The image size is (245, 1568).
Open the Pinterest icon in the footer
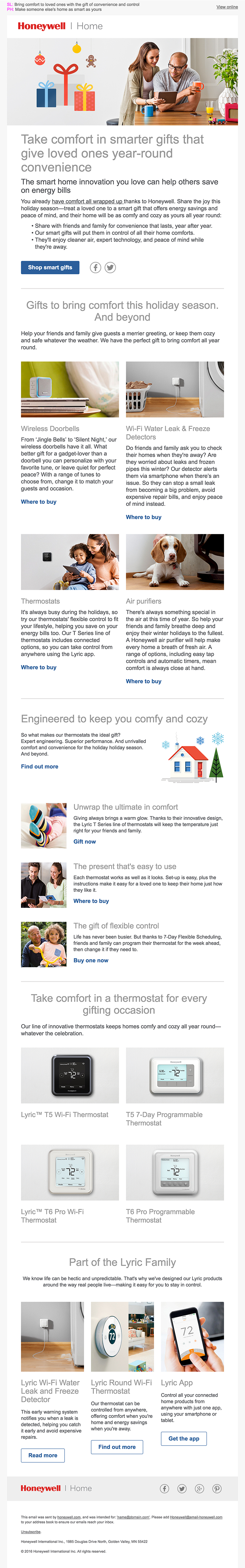(217, 1488)
